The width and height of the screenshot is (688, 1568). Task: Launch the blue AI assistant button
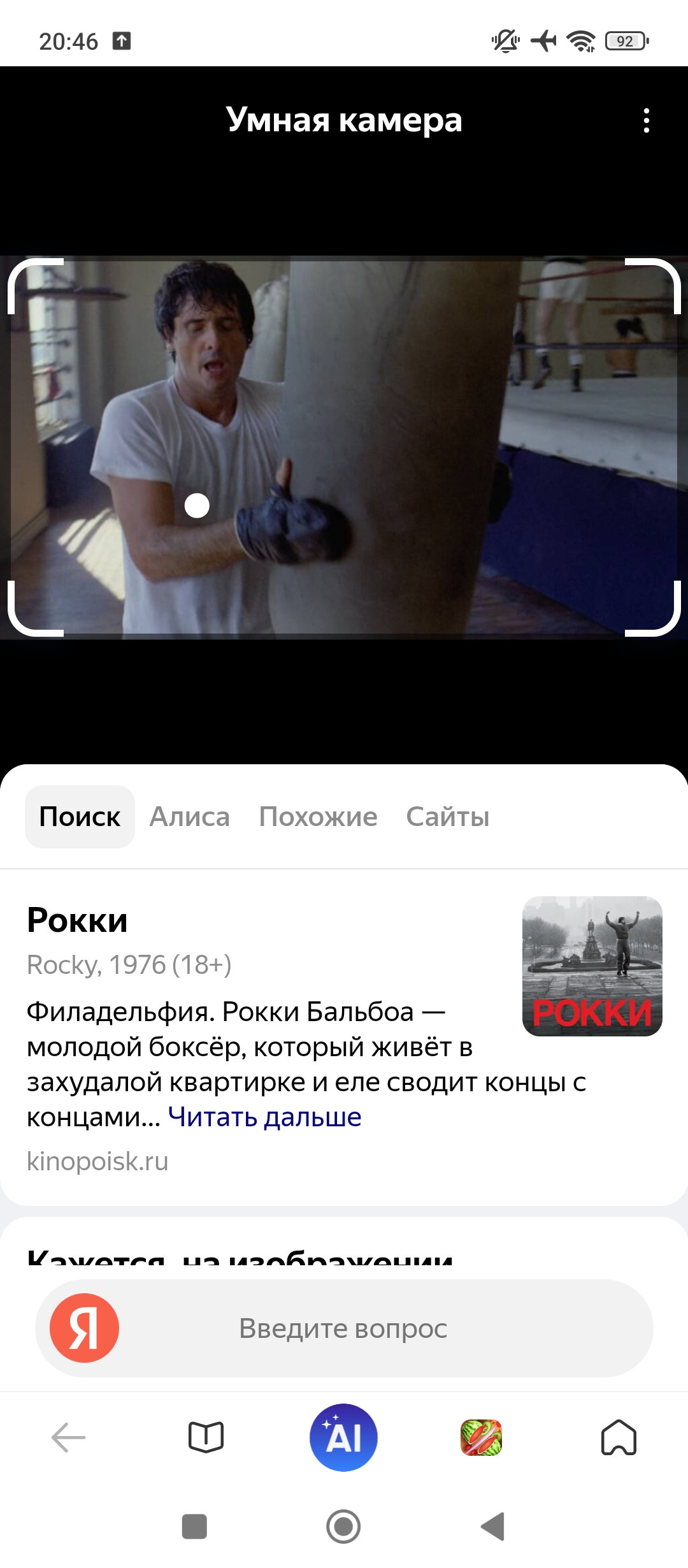point(343,1437)
